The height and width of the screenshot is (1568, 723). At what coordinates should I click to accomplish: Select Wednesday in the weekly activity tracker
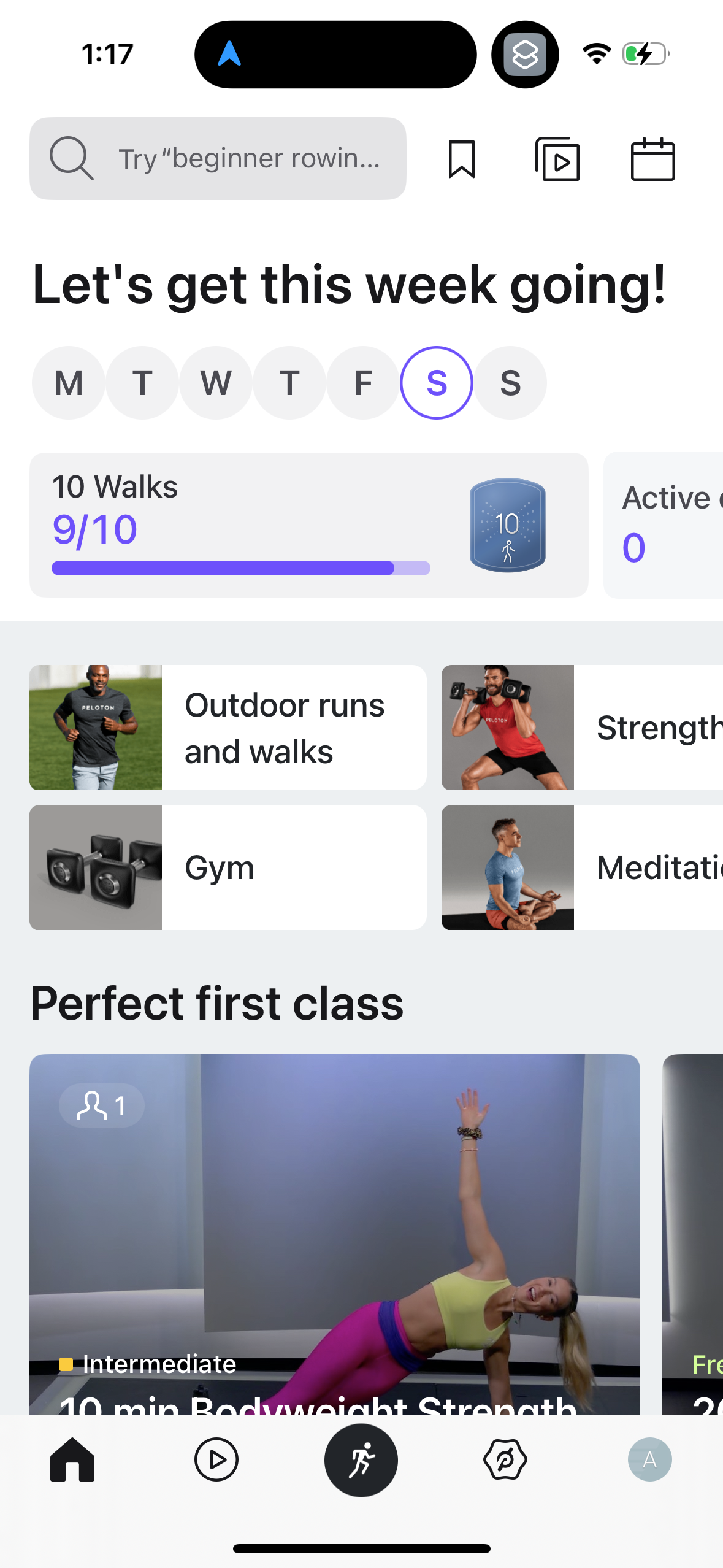[215, 382]
